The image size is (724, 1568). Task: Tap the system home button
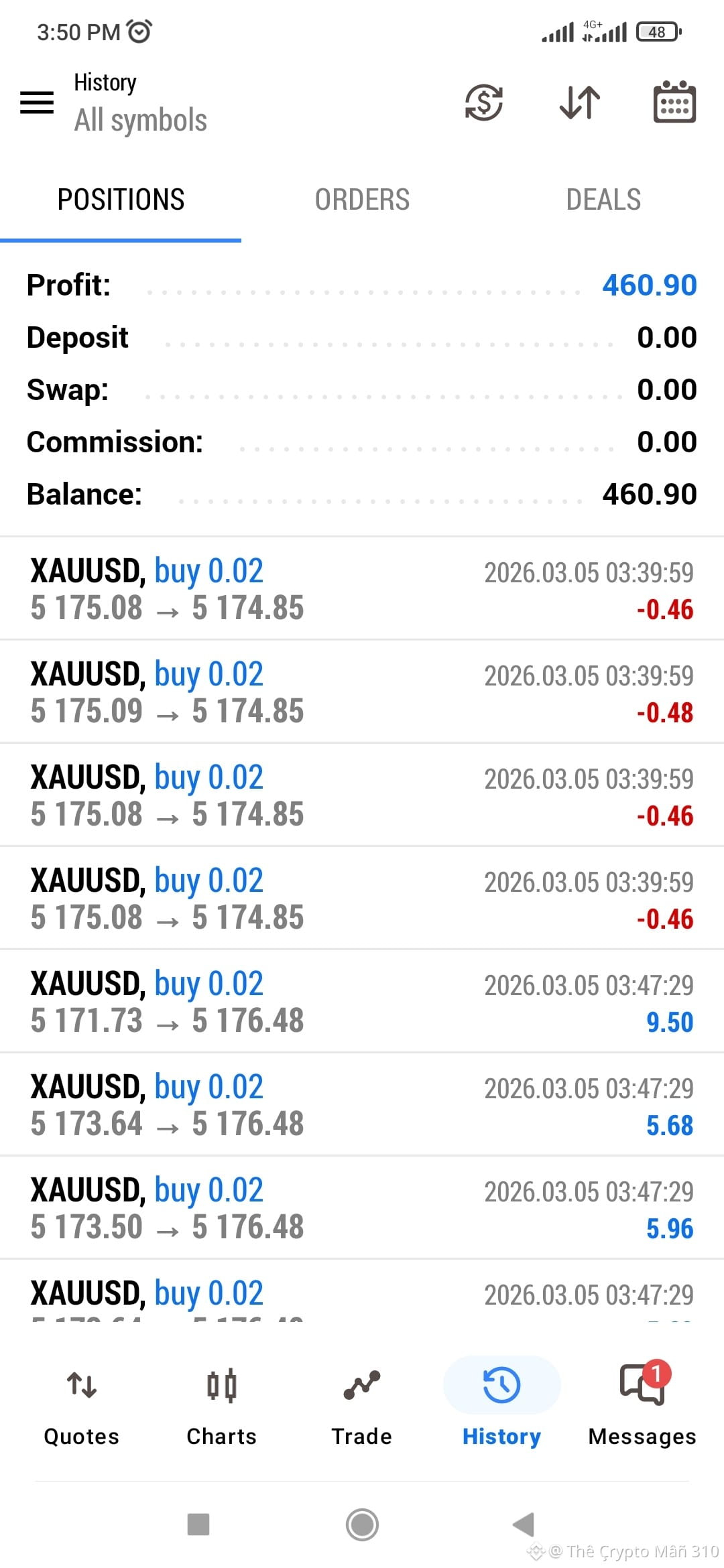(362, 1524)
